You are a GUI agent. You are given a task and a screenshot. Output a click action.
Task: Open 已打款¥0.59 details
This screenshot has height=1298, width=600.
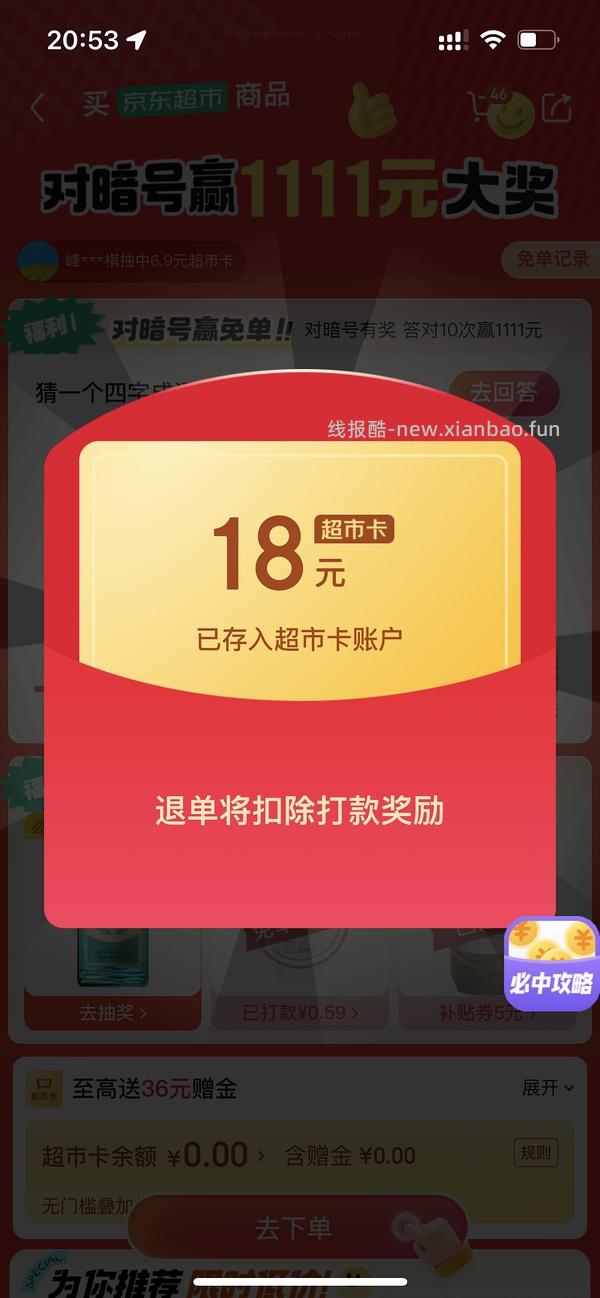pyautogui.click(x=300, y=1013)
